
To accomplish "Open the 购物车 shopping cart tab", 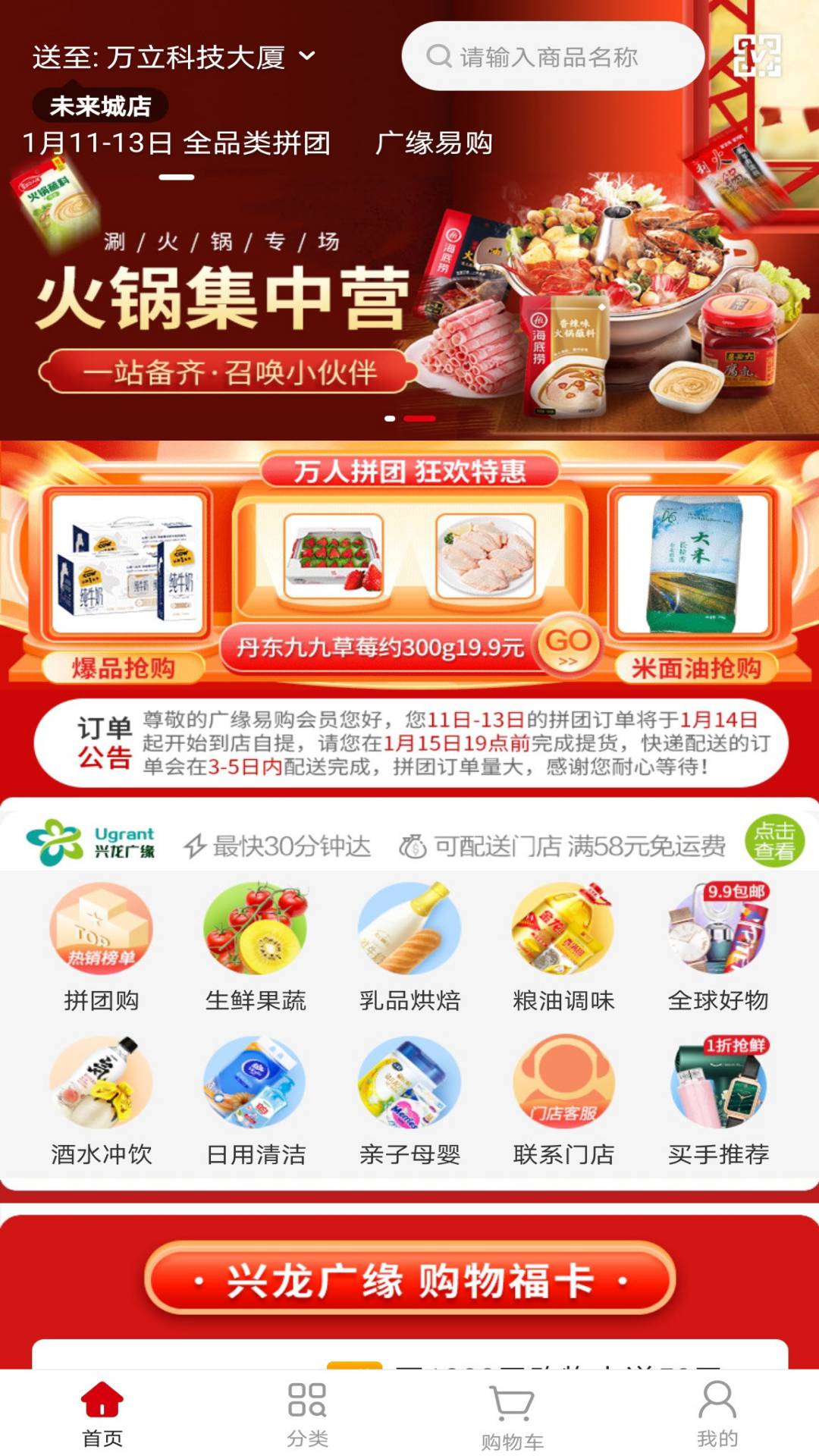I will click(512, 1416).
